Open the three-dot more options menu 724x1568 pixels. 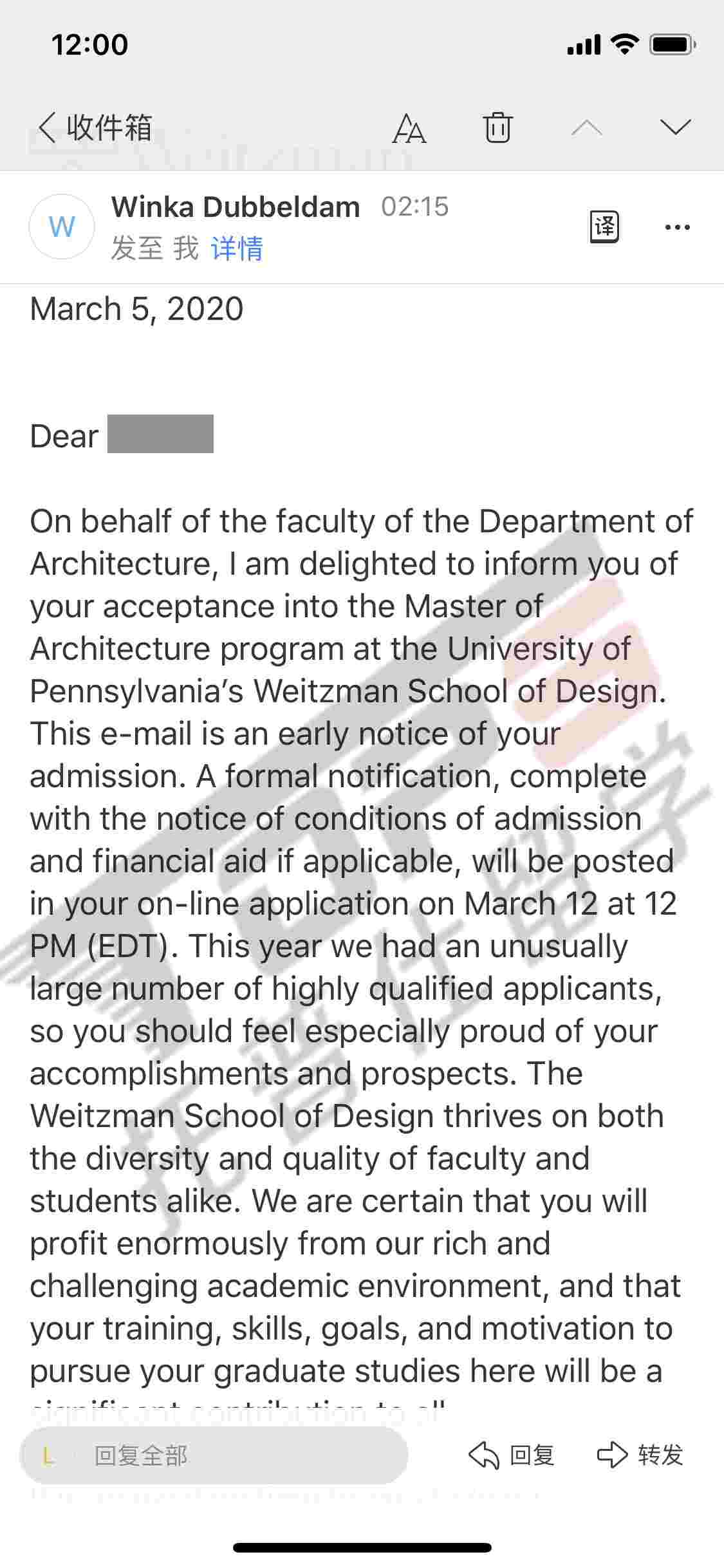(677, 227)
